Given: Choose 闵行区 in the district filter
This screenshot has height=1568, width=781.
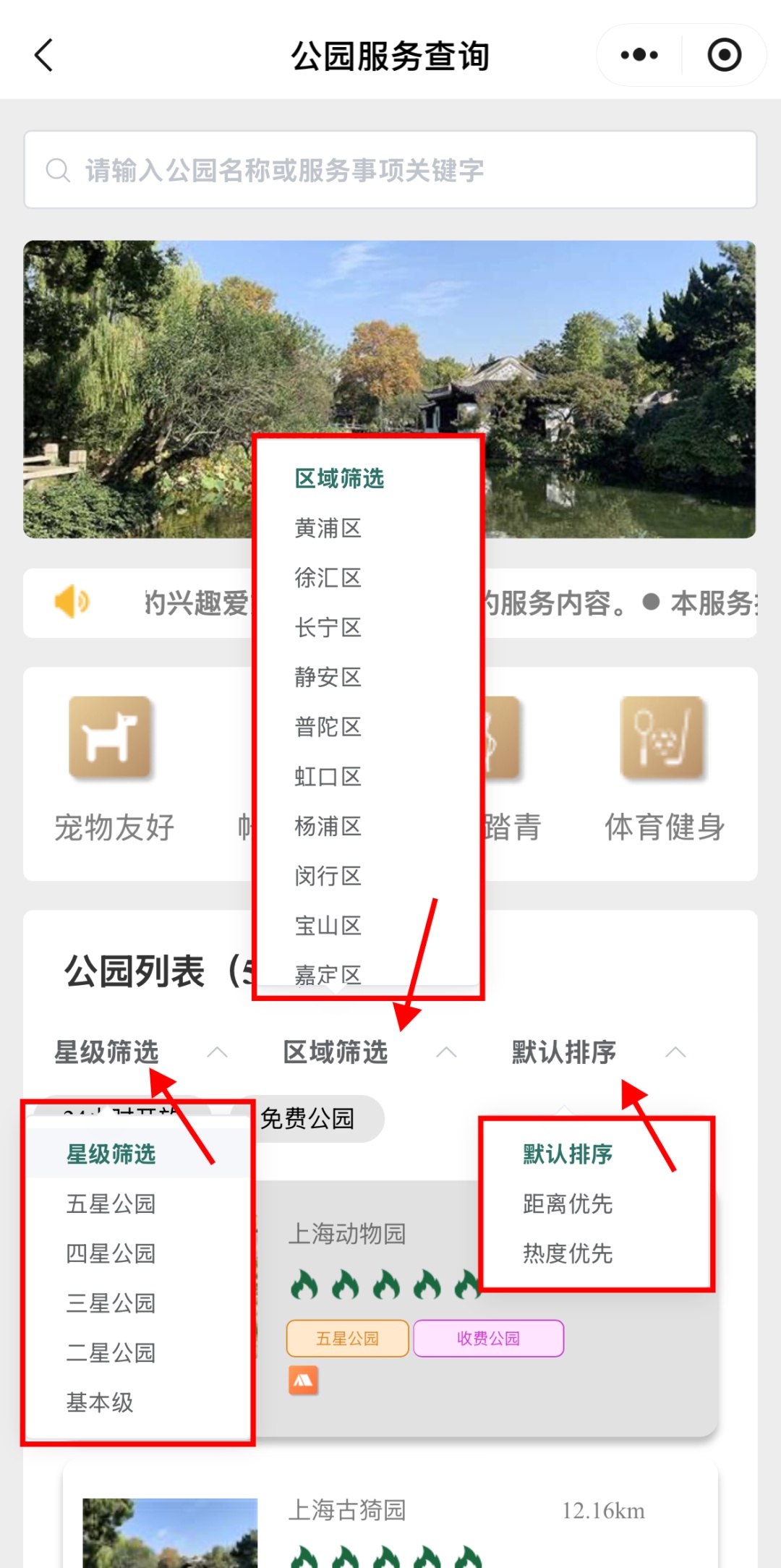Looking at the screenshot, I should point(328,877).
